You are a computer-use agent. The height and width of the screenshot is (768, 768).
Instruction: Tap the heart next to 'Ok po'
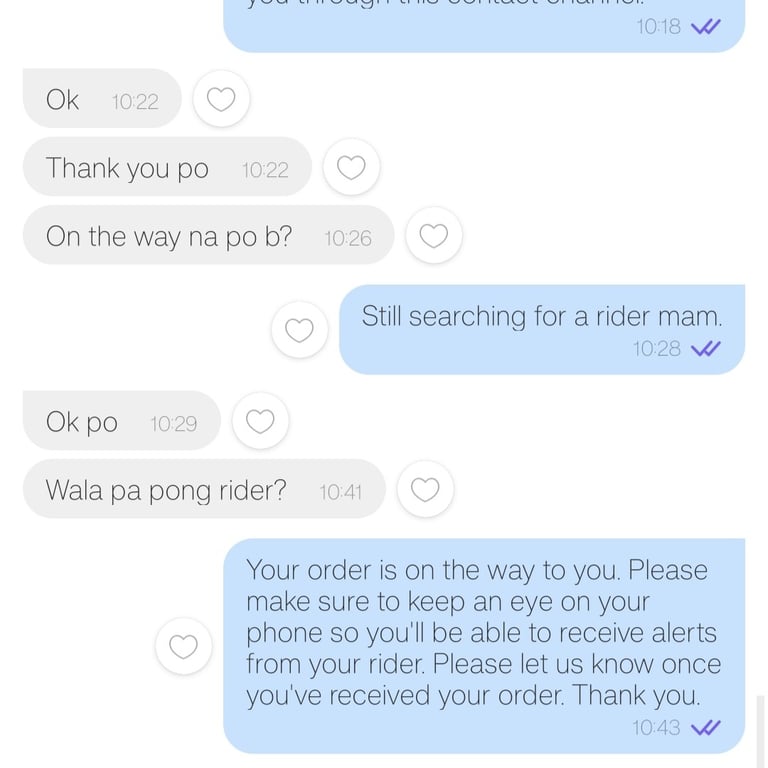click(260, 422)
